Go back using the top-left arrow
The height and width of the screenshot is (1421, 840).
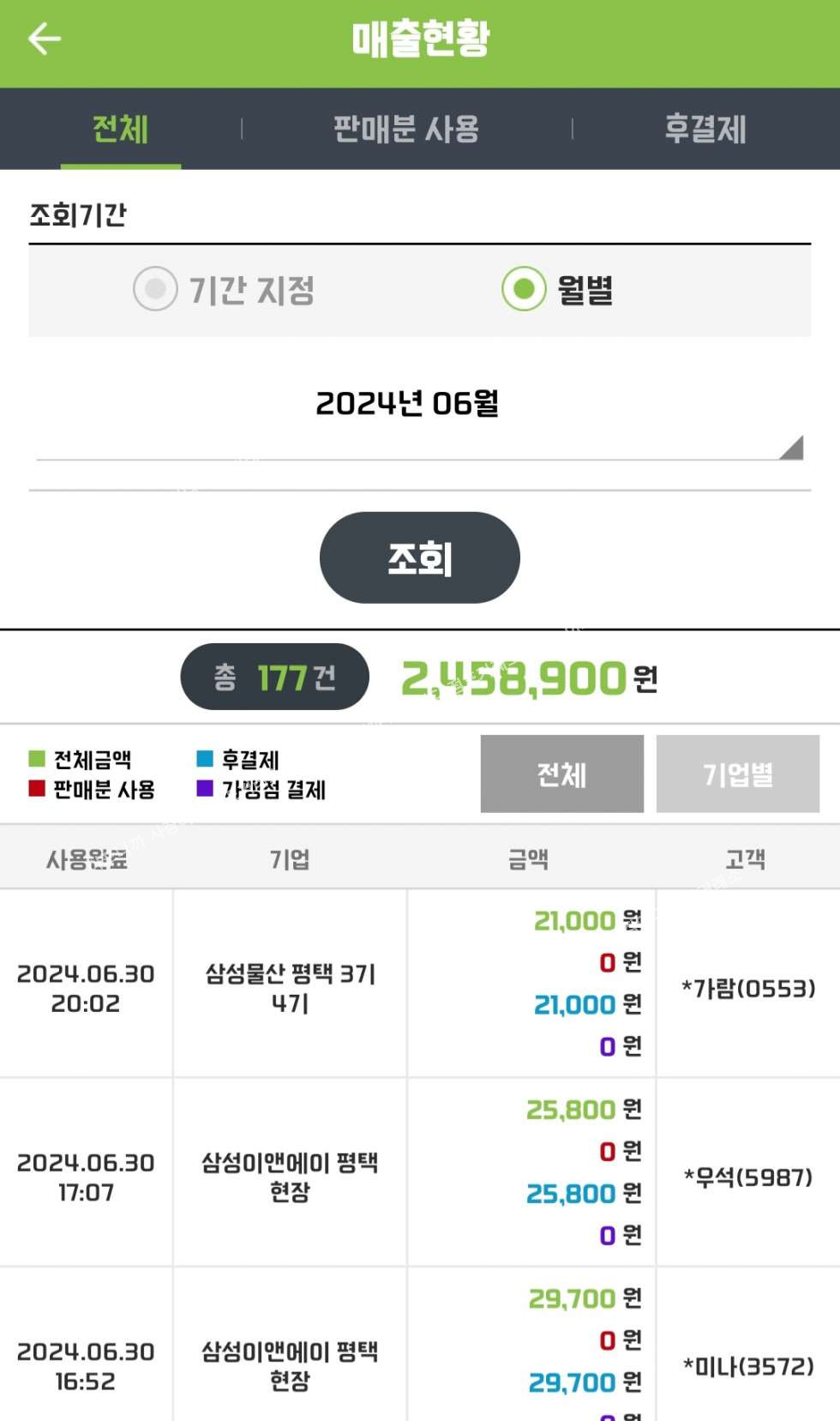coord(45,39)
